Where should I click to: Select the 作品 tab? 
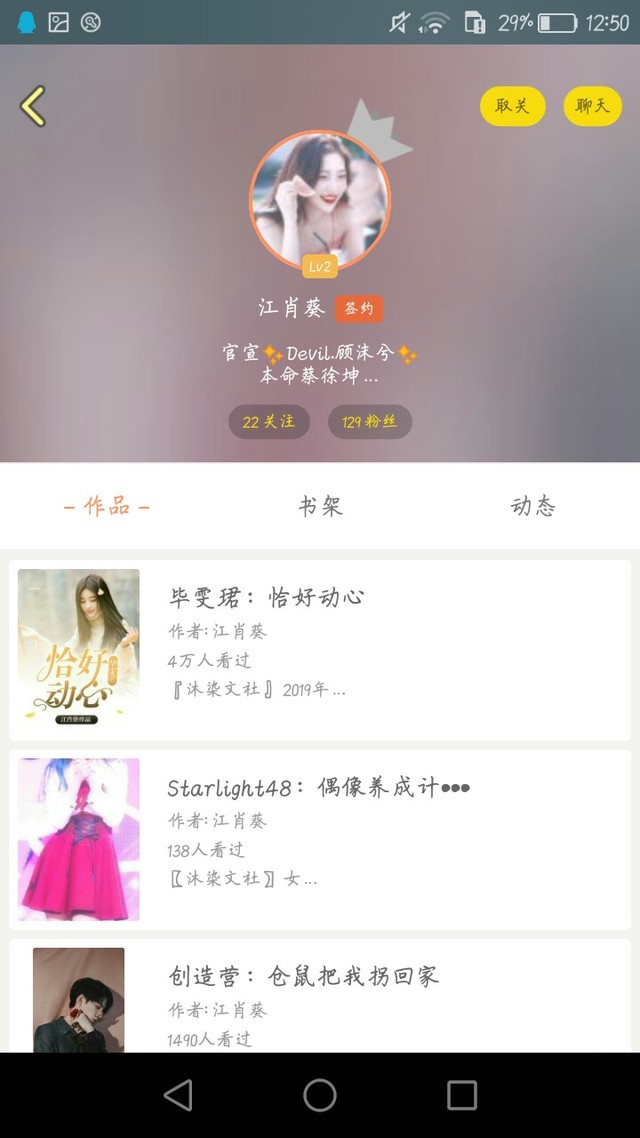[107, 506]
